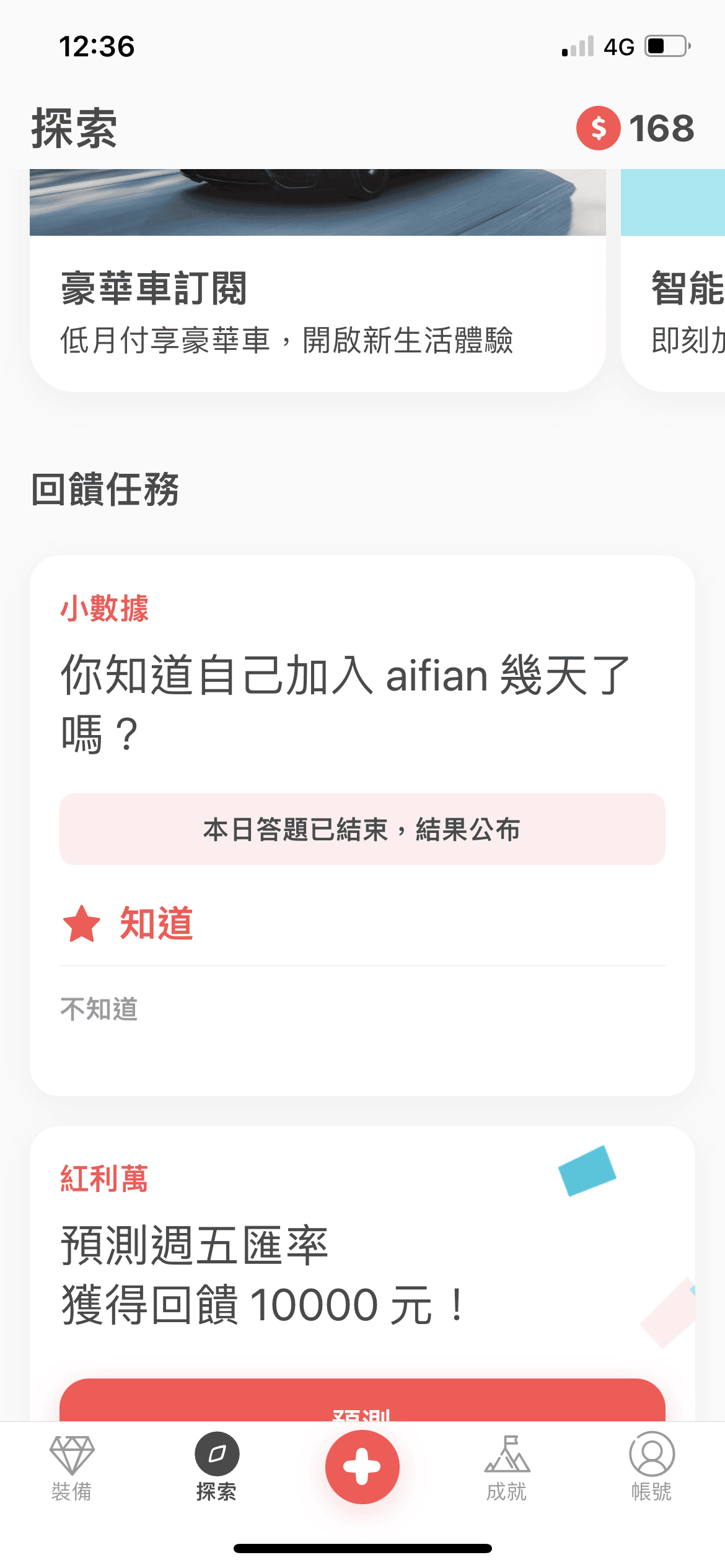Screen dimensions: 725x1568
Task: Open the 168 coin balance
Action: click(x=636, y=128)
